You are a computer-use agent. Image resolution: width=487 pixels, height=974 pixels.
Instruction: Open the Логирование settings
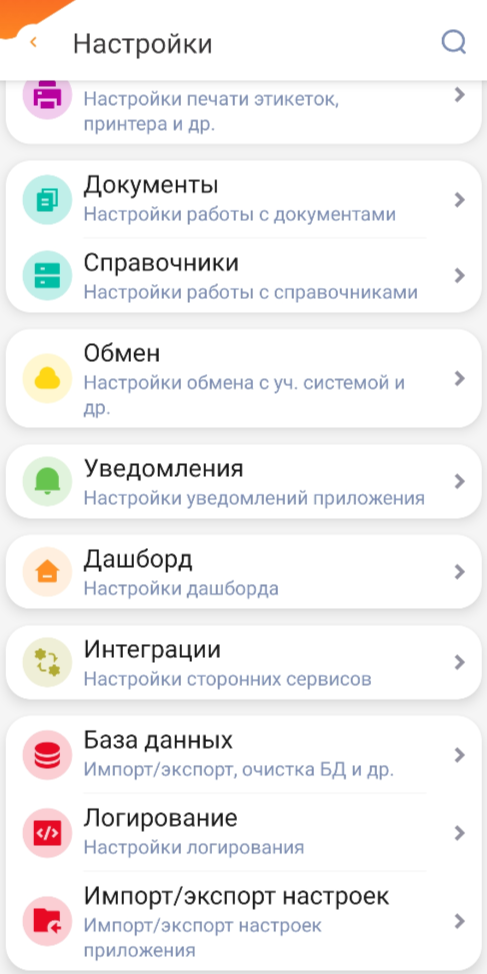[244, 832]
